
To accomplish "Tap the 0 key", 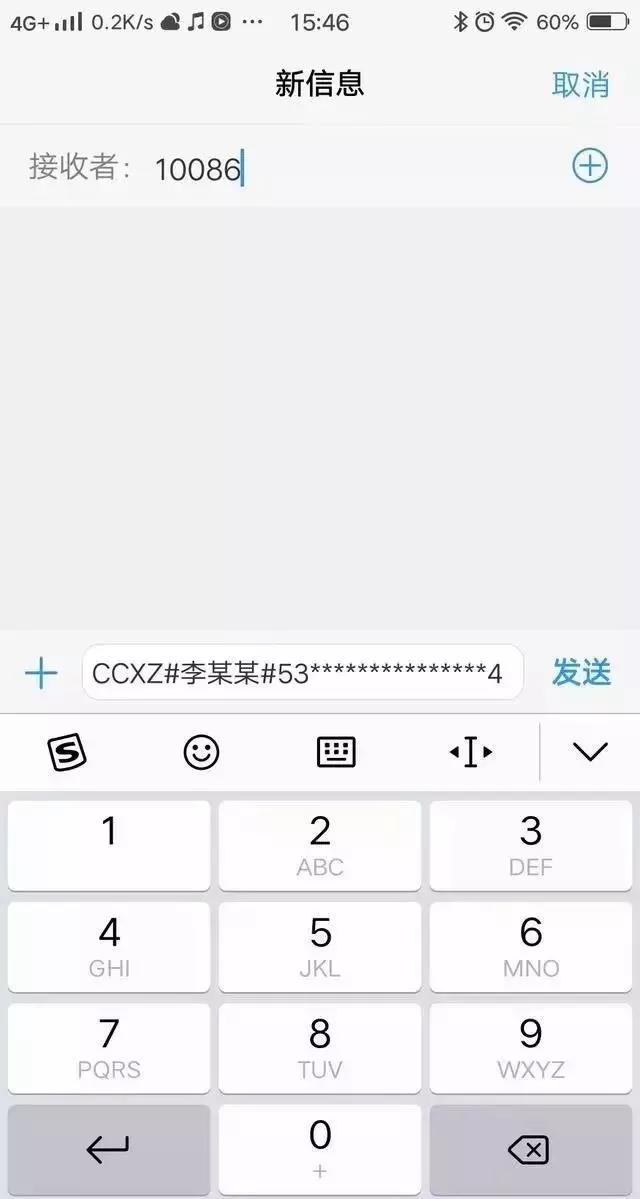I will click(320, 1148).
